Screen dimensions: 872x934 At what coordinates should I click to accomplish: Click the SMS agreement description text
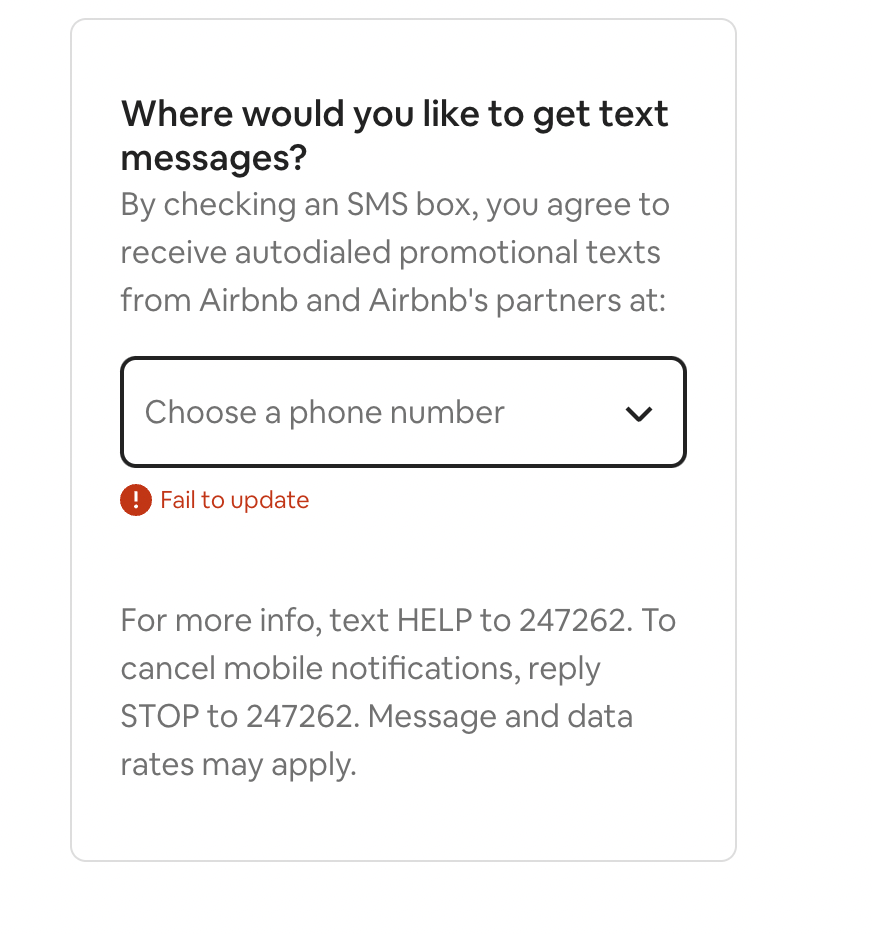click(394, 252)
